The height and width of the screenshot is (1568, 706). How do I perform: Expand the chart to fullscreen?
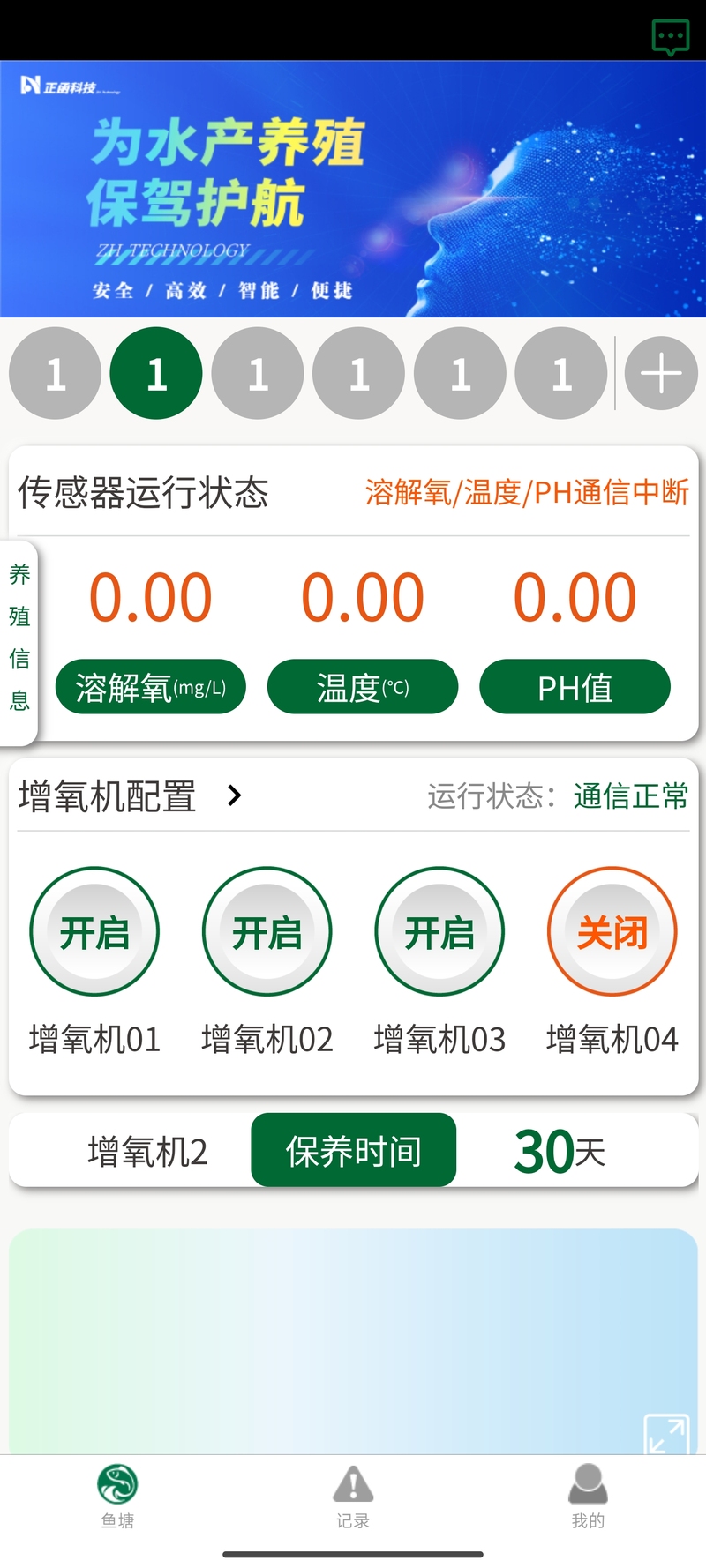click(x=665, y=1435)
